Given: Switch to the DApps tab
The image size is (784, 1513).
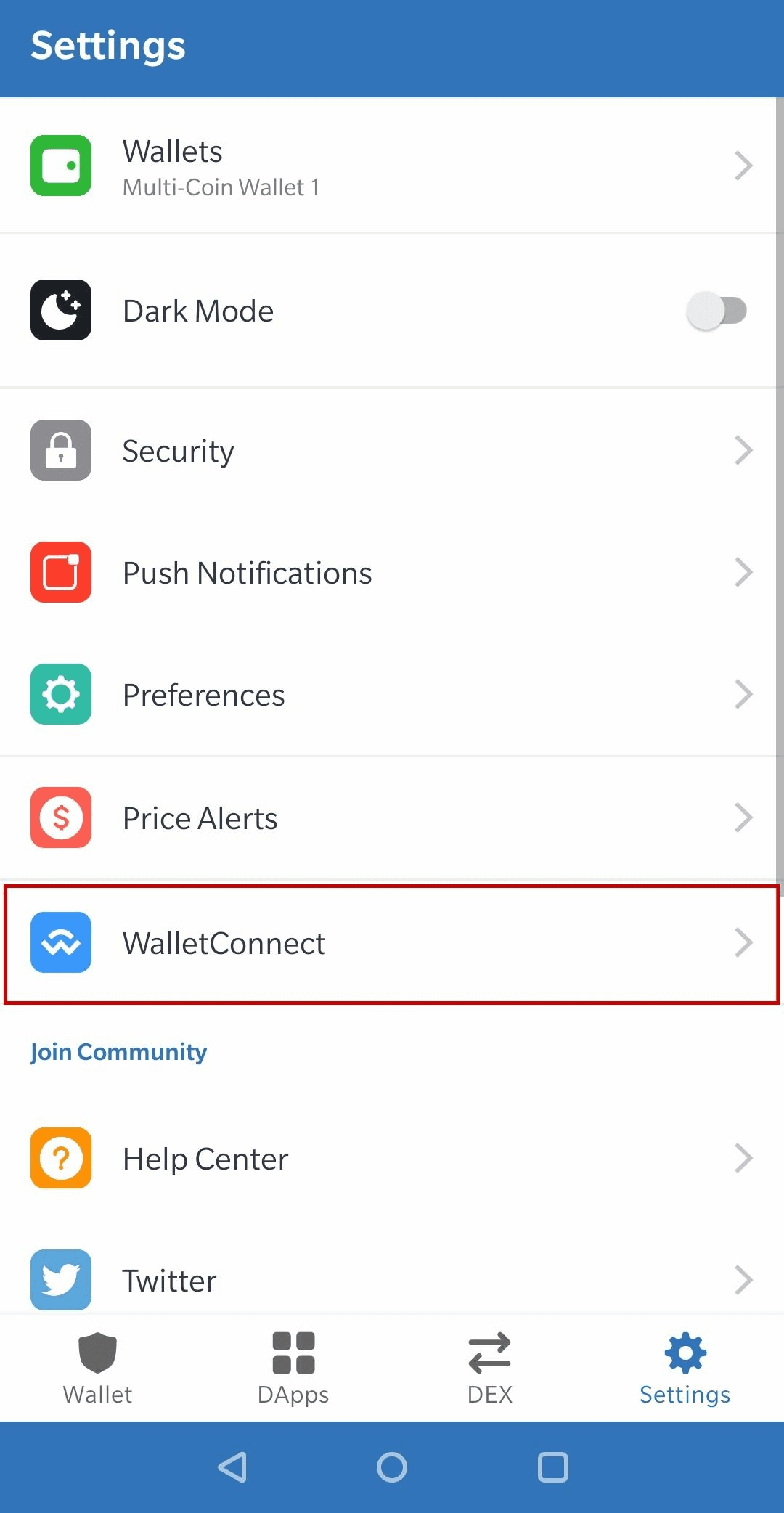Looking at the screenshot, I should pos(293,1369).
